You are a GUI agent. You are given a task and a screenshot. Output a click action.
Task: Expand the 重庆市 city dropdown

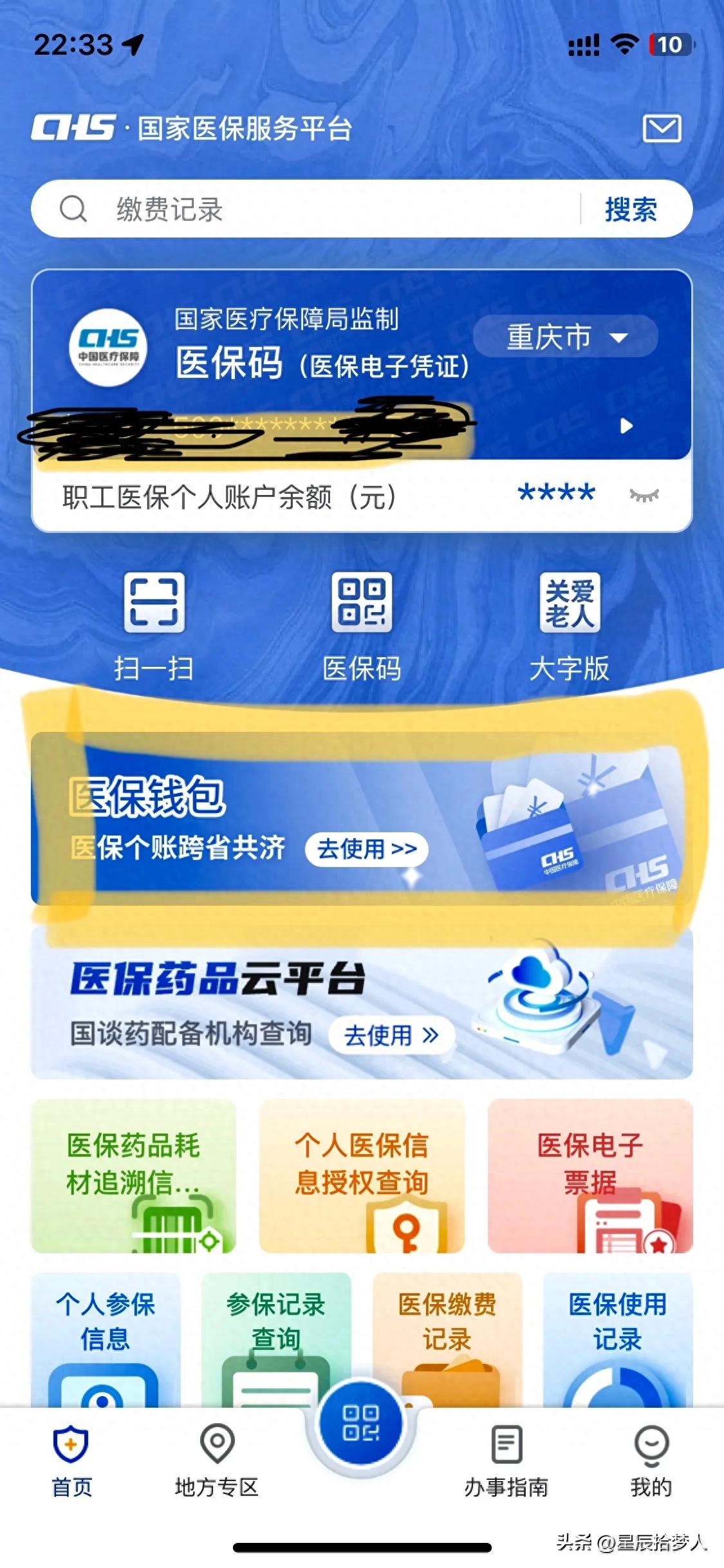565,337
